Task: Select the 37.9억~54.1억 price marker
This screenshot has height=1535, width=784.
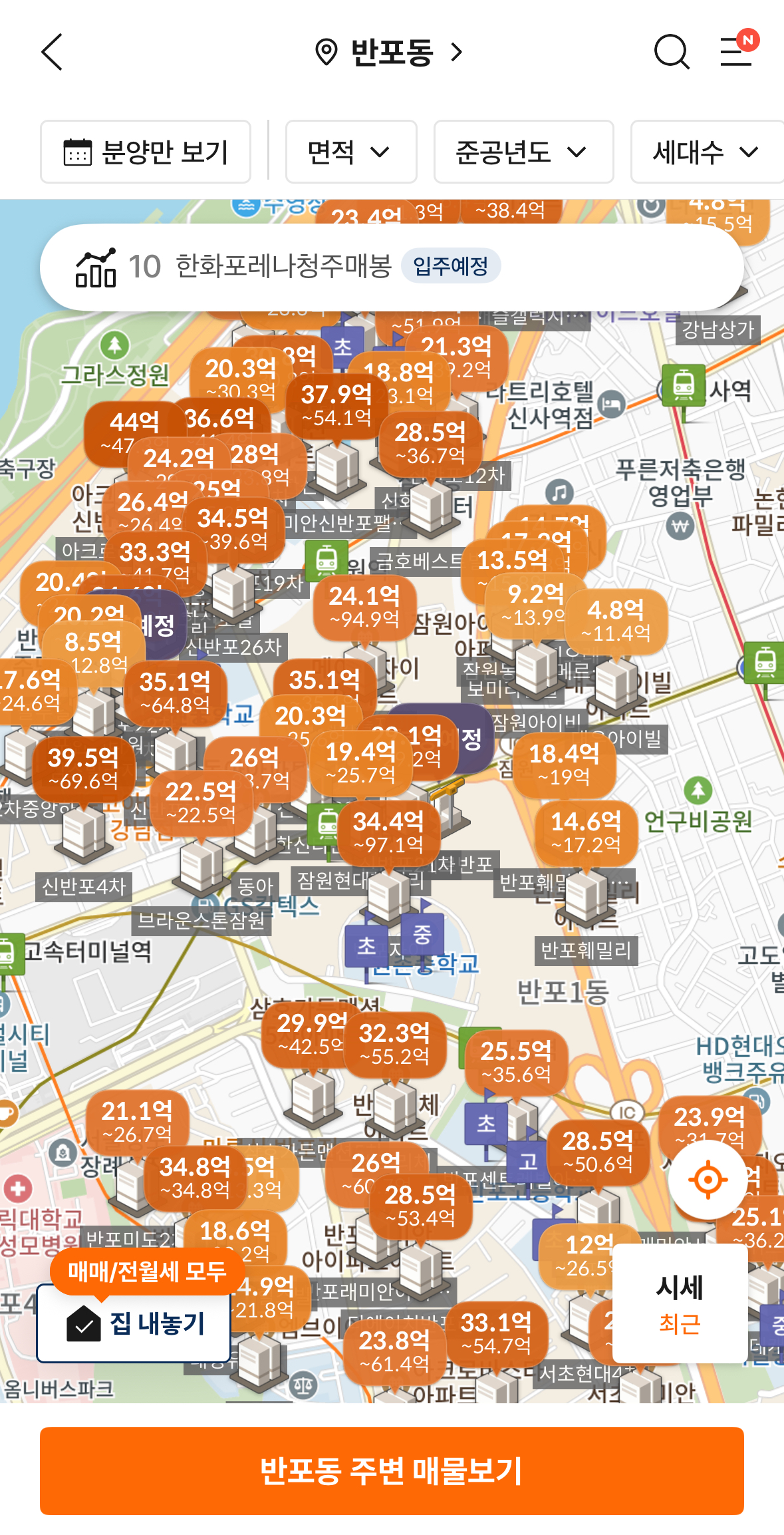Action: 336,405
